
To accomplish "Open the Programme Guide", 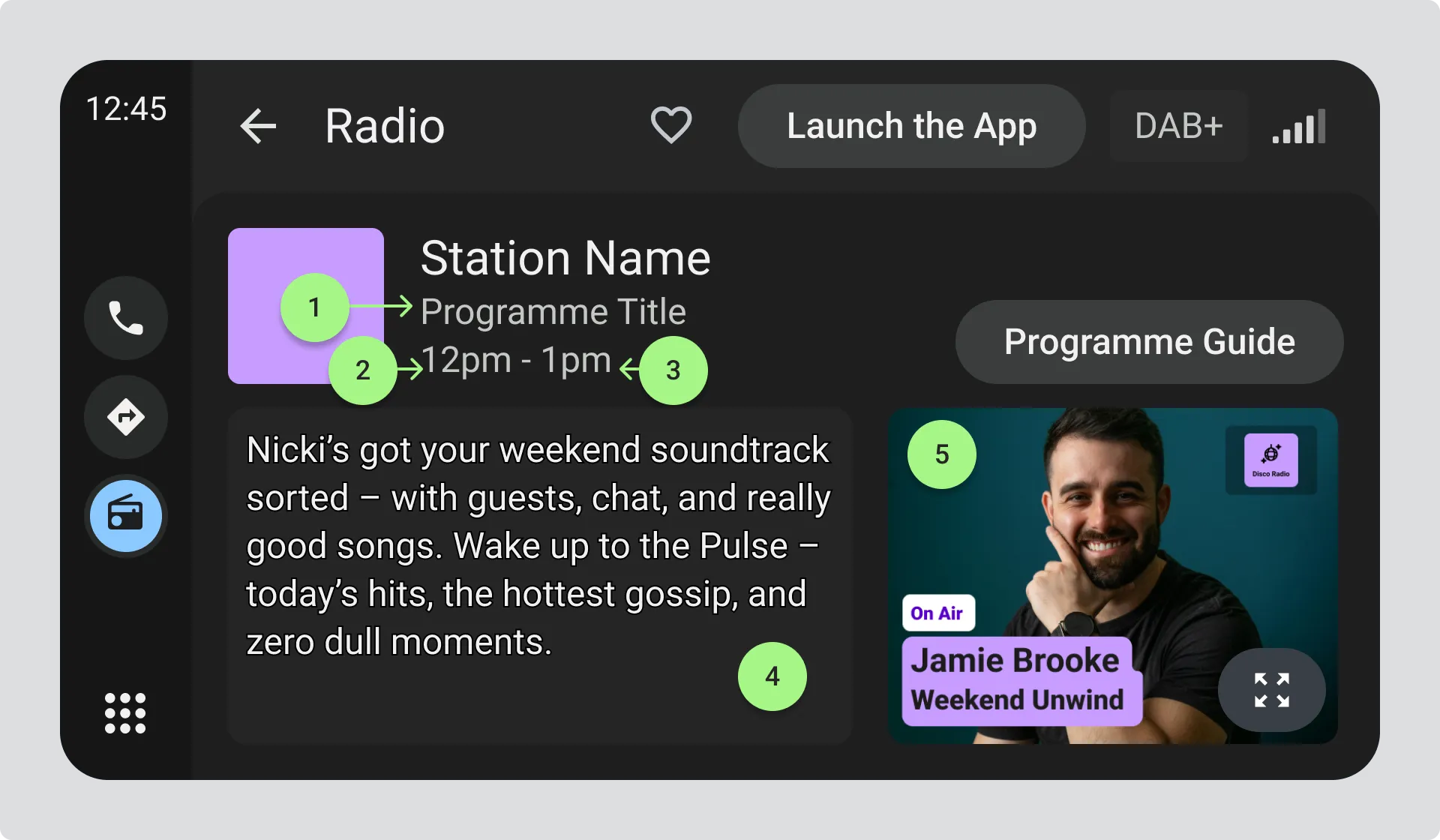I will (x=1149, y=342).
